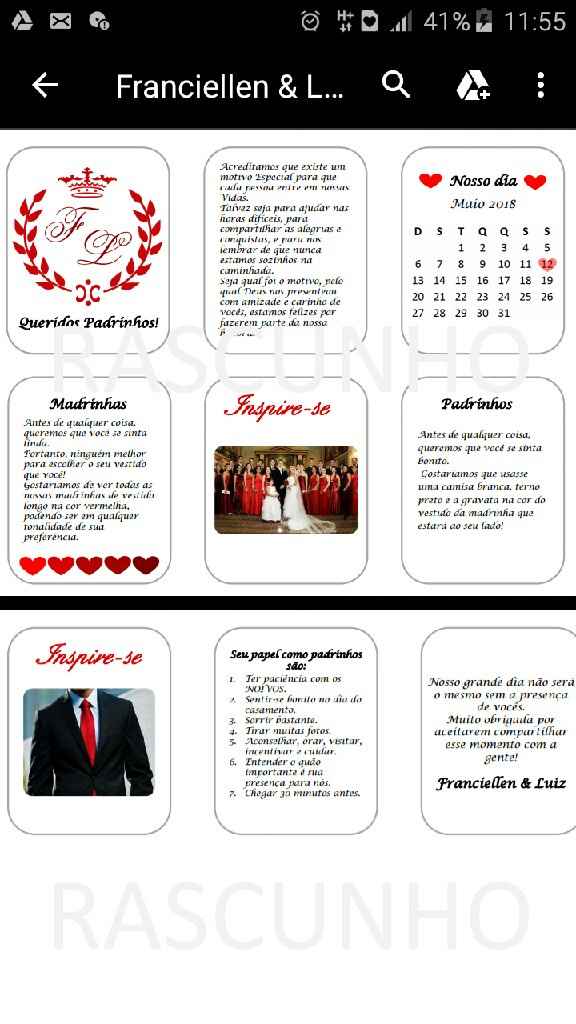The width and height of the screenshot is (576, 1024).
Task: Search within the document
Action: point(396,86)
